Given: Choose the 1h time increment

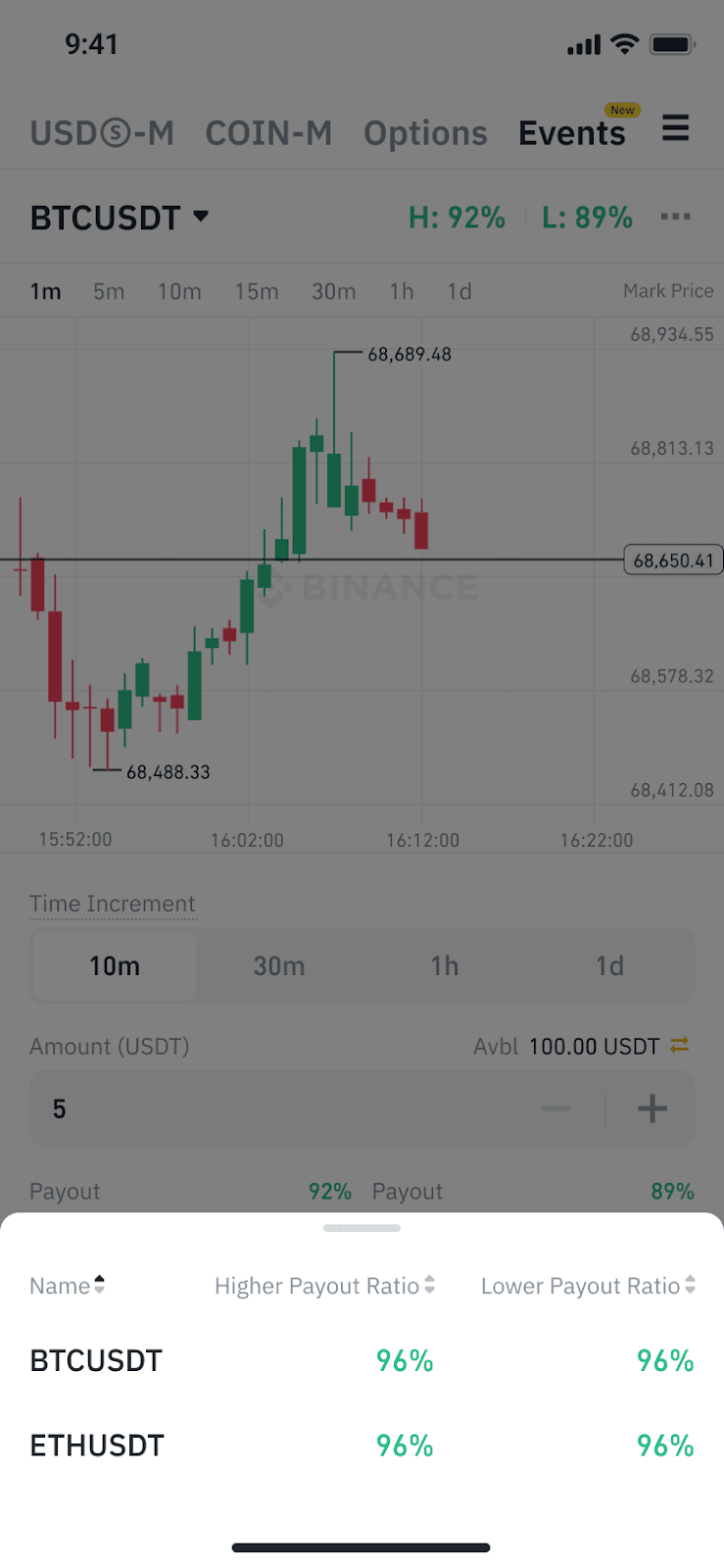Looking at the screenshot, I should [444, 965].
